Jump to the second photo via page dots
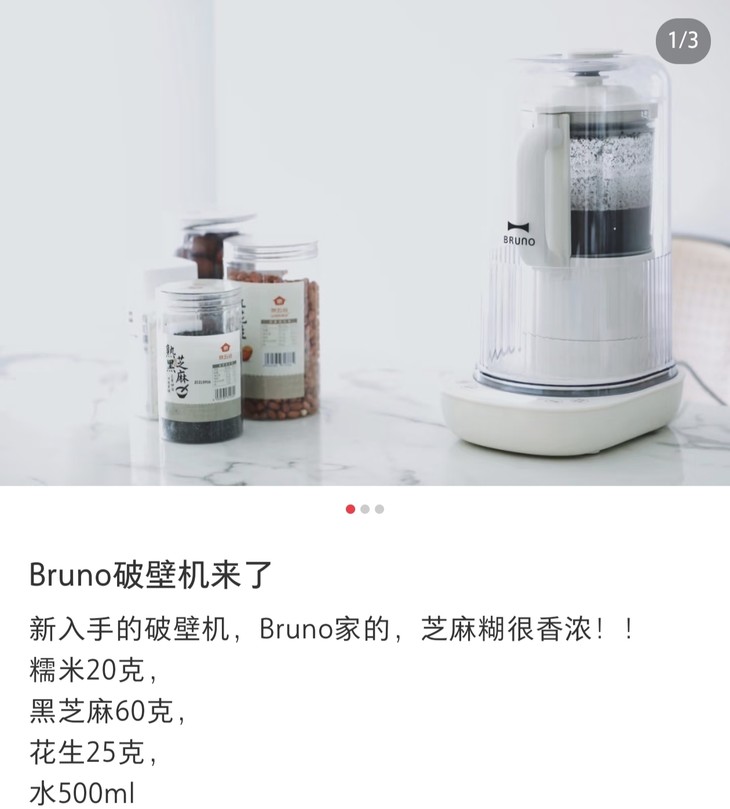The height and width of the screenshot is (809, 730). [x=365, y=509]
